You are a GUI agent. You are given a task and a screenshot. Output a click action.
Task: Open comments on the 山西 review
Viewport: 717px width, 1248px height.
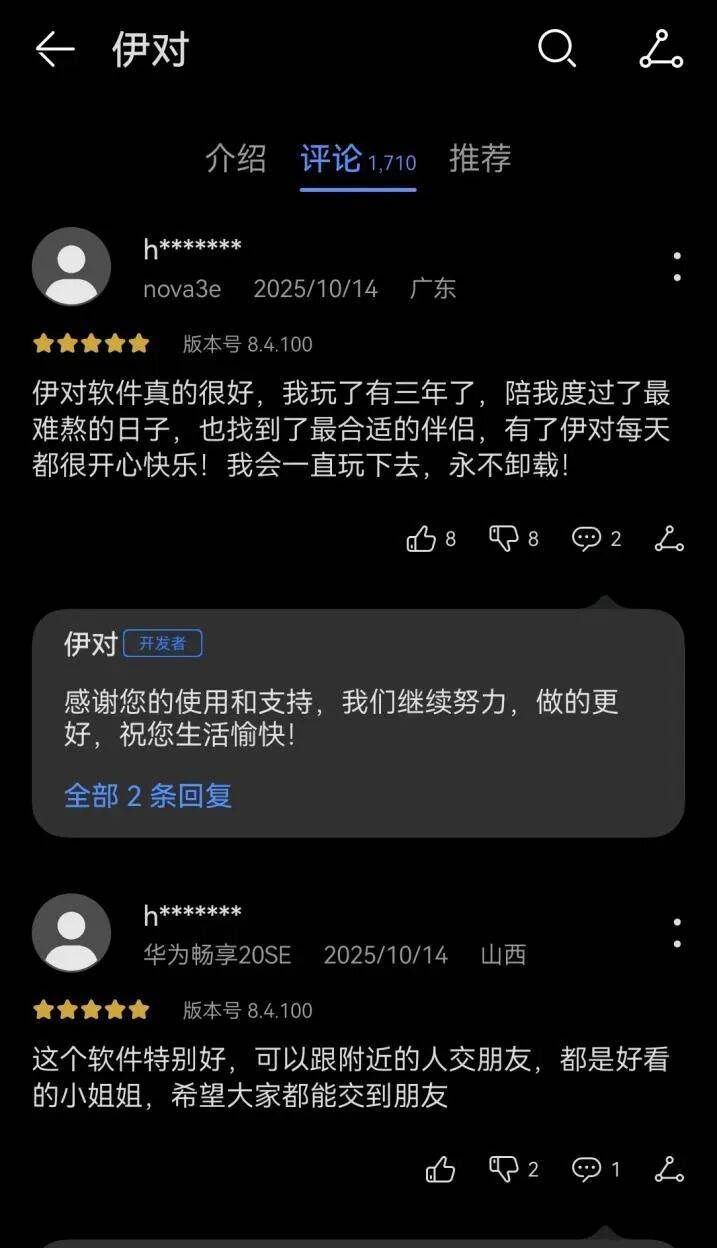[586, 1169]
